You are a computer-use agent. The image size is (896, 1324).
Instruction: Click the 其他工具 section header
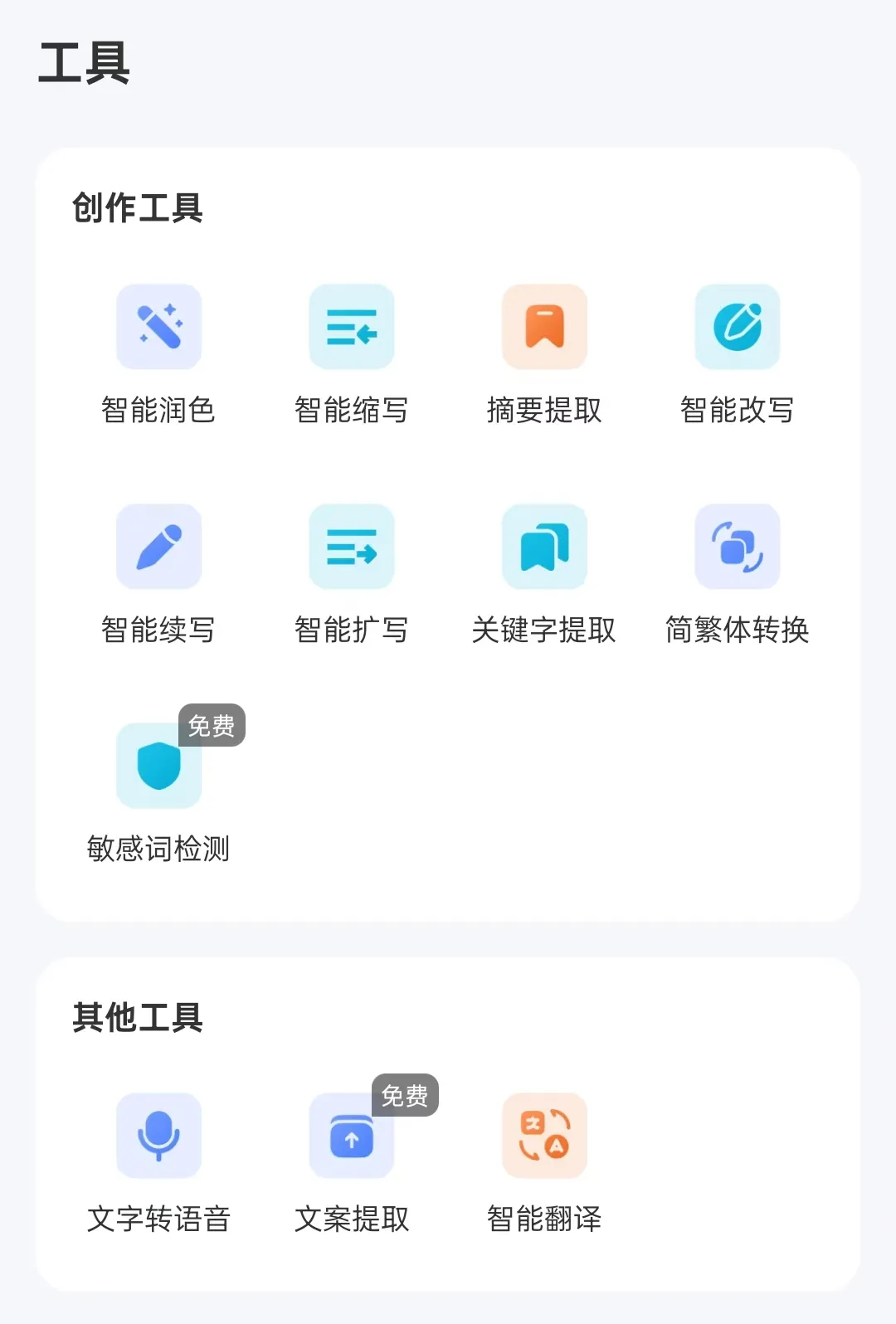[138, 1019]
